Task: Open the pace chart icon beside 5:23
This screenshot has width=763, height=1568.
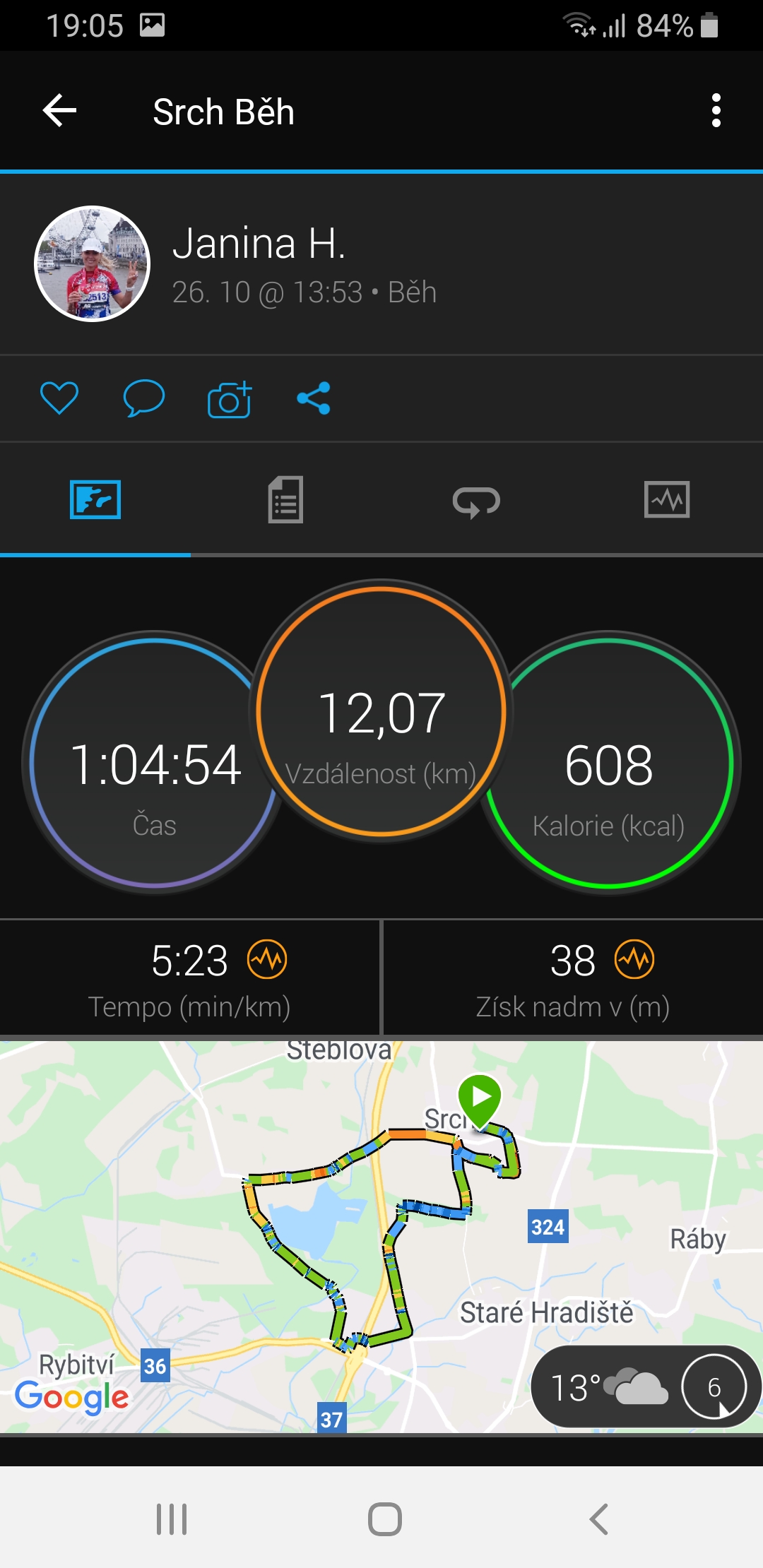Action: tap(267, 959)
